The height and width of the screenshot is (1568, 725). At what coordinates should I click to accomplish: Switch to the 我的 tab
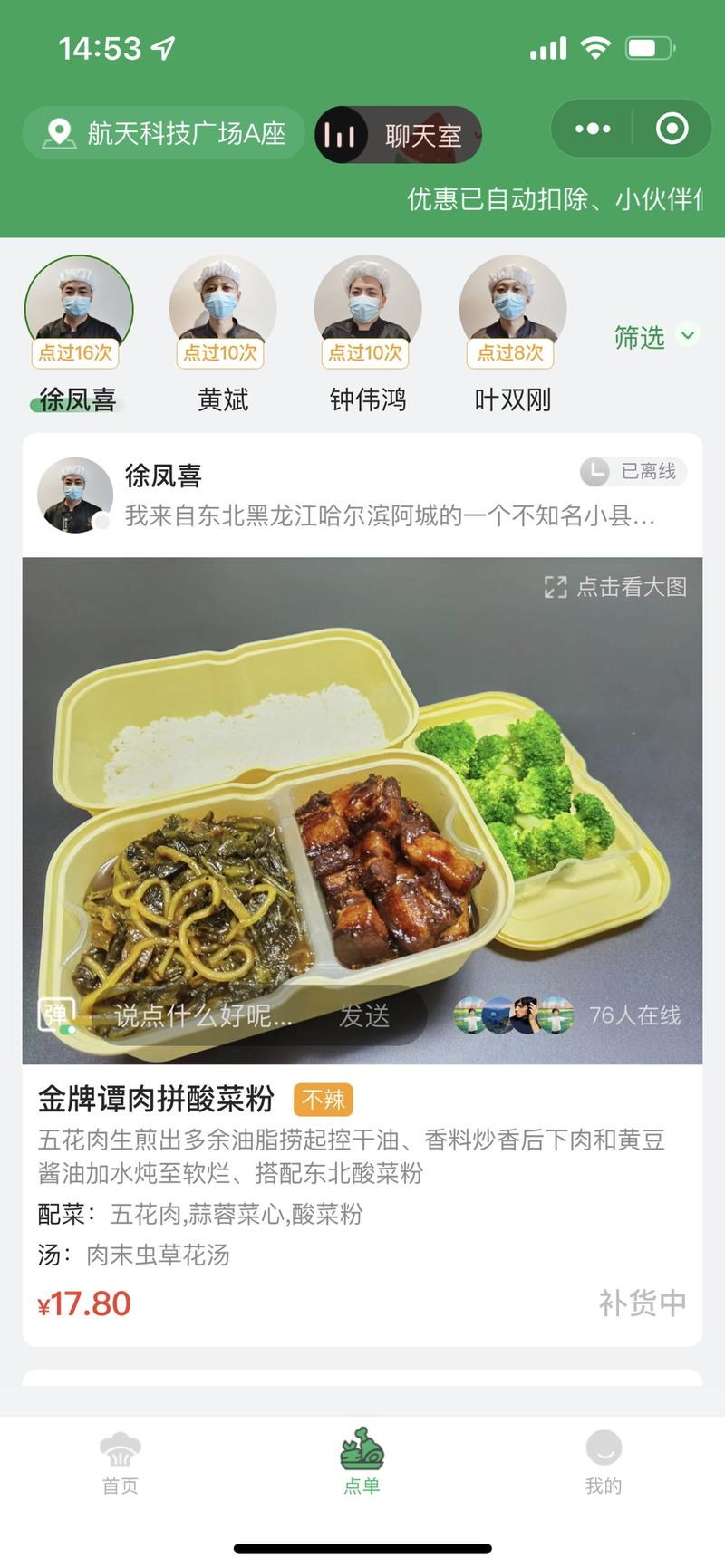point(604,1462)
